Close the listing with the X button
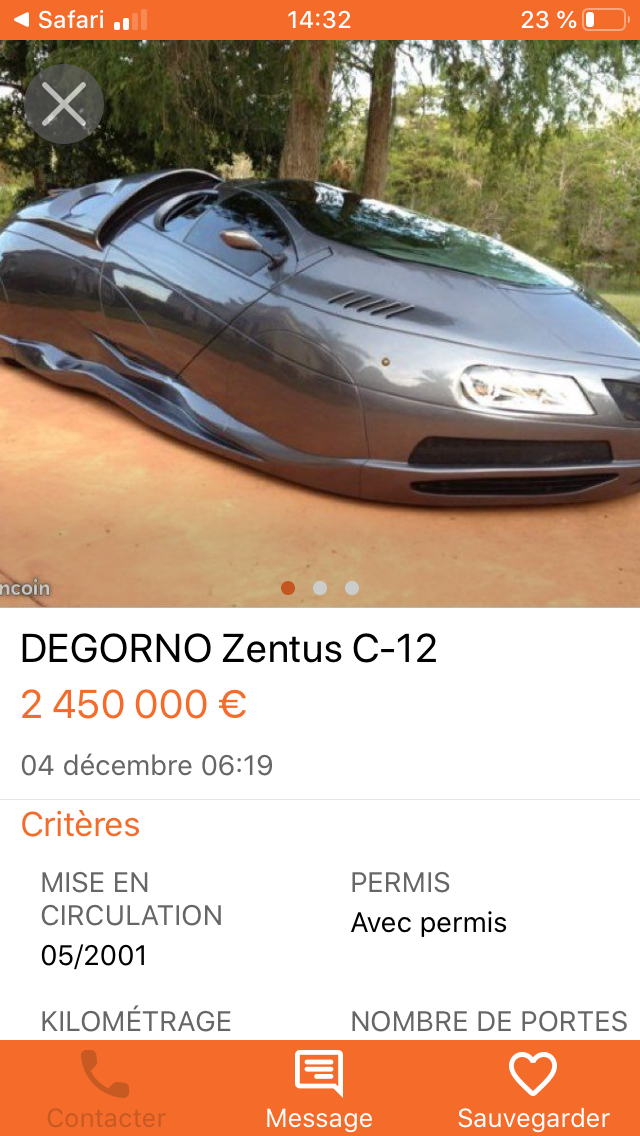 pos(64,104)
